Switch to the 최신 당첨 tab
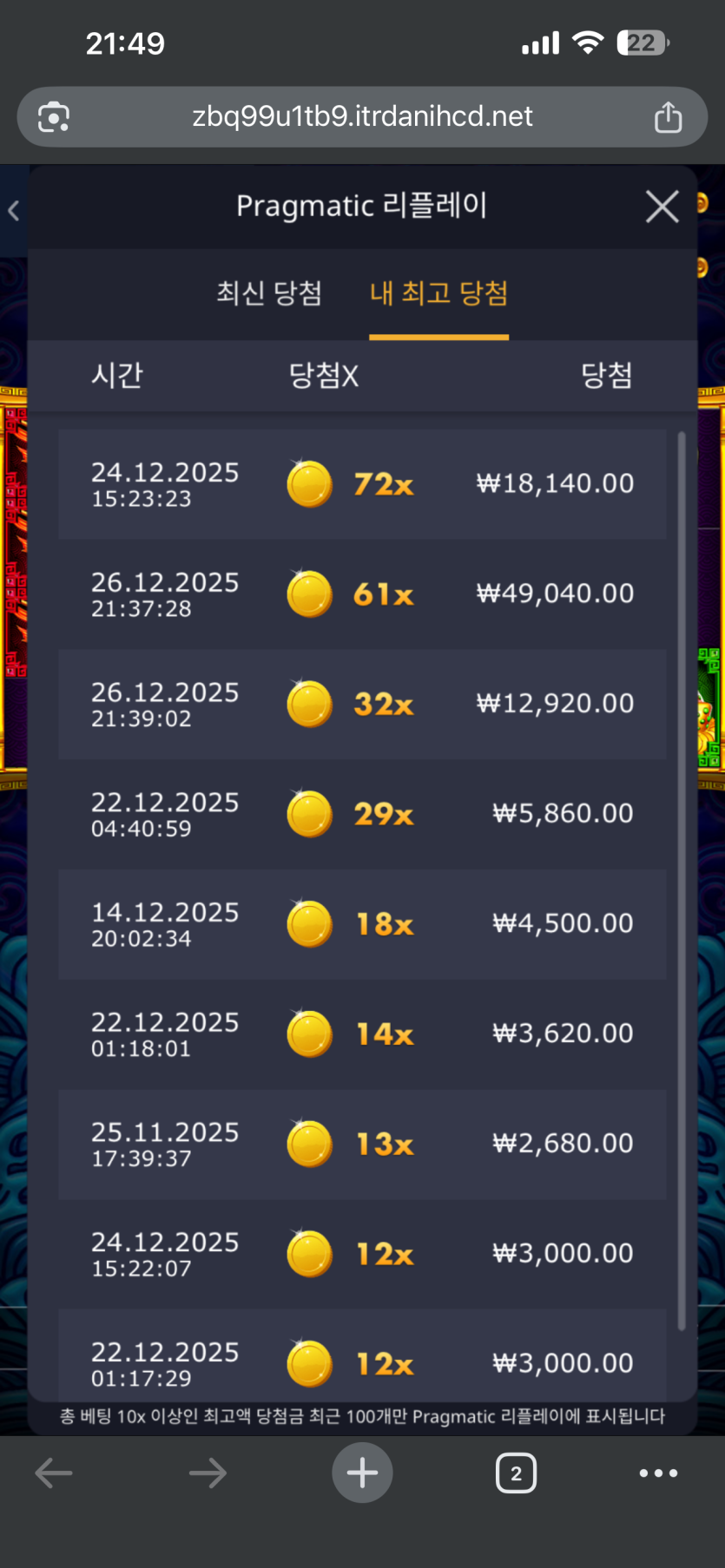This screenshot has width=725, height=1568. coord(269,293)
